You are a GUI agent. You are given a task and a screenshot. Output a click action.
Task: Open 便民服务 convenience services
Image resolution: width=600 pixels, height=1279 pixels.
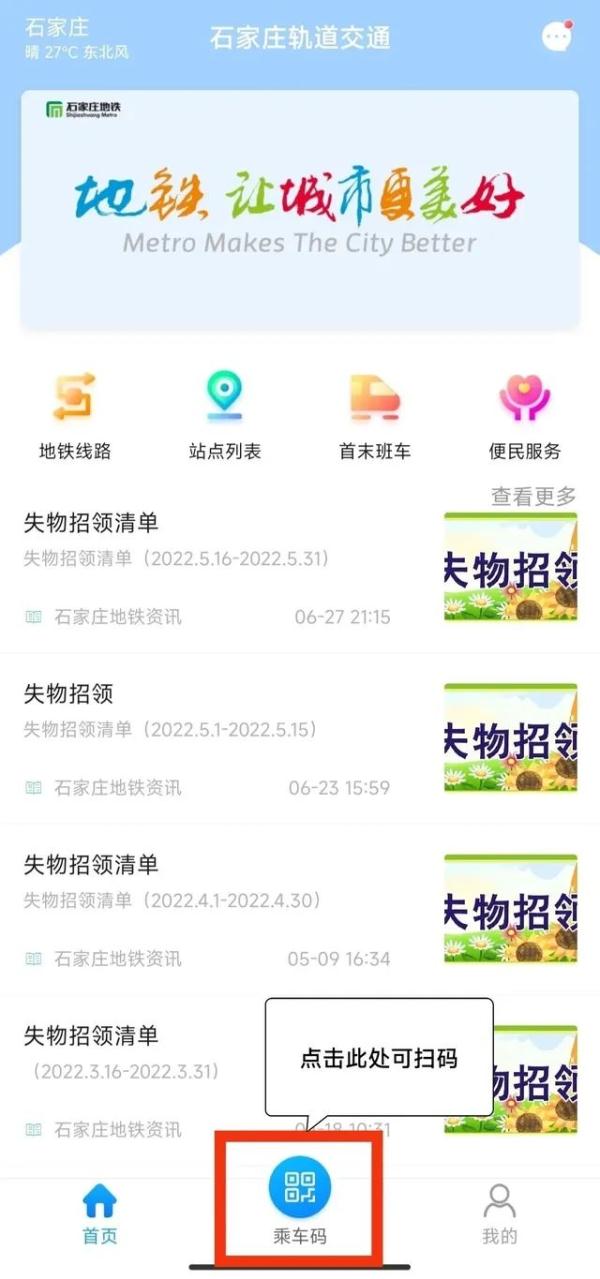point(525,416)
